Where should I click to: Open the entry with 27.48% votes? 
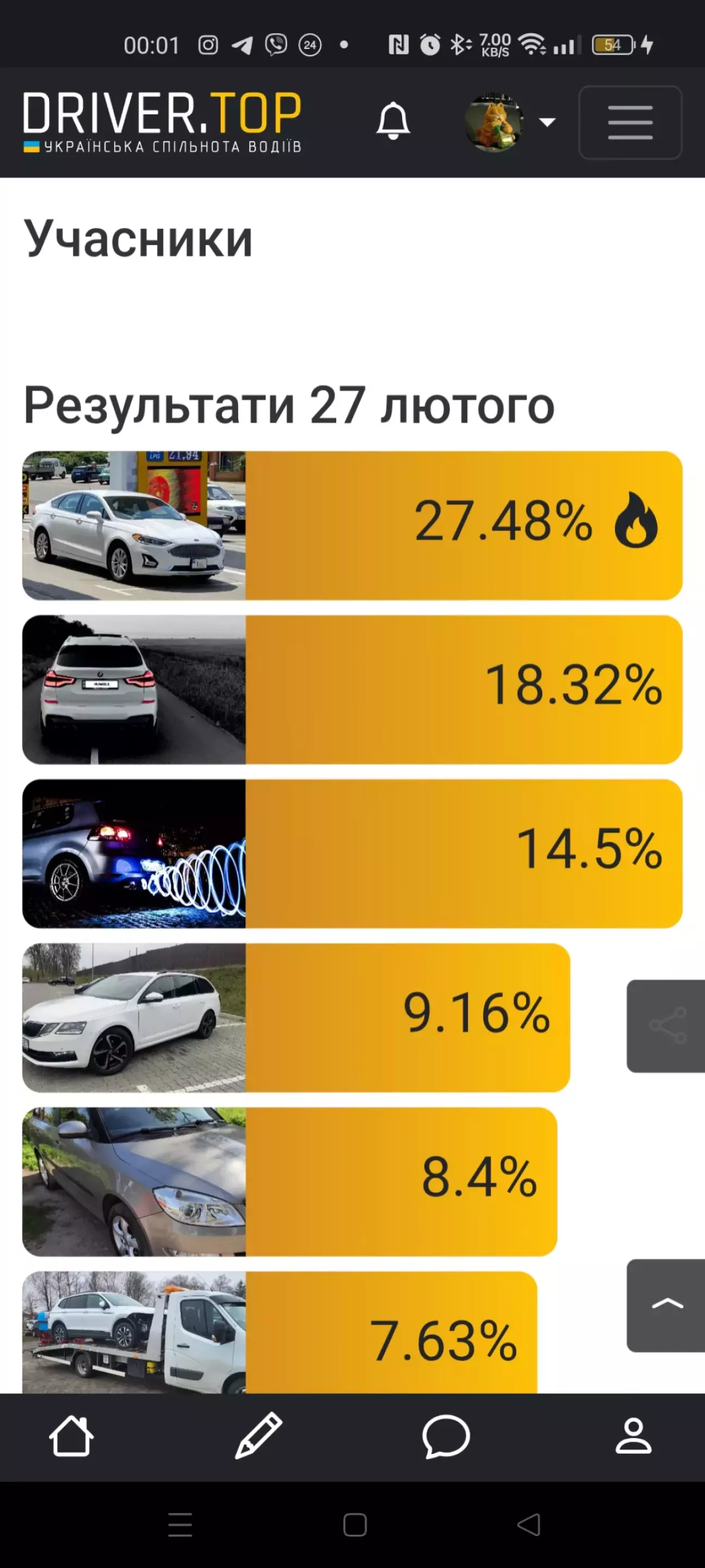pyautogui.click(x=352, y=525)
